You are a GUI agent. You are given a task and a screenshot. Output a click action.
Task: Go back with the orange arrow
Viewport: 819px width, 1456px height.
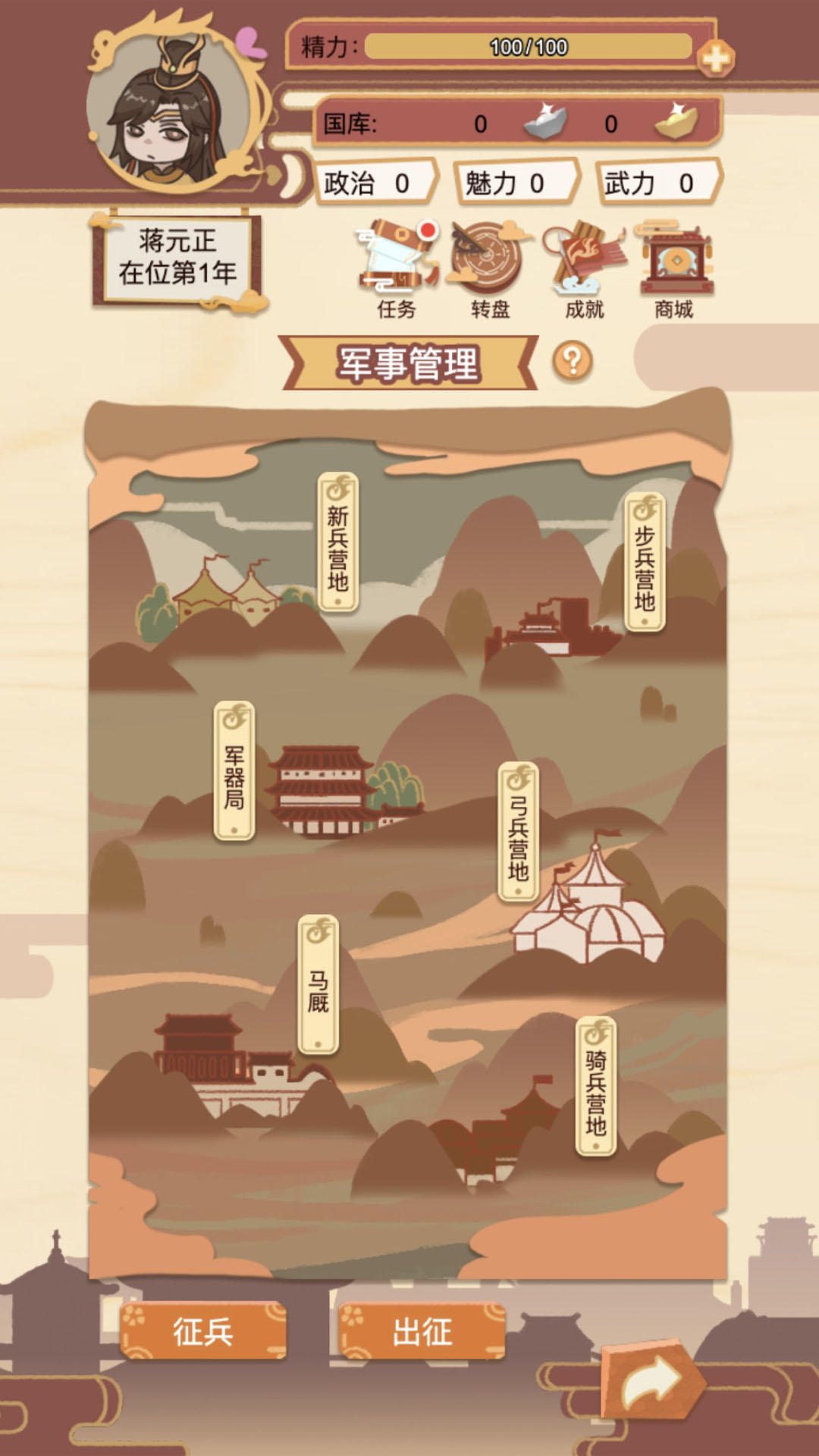point(651,1380)
